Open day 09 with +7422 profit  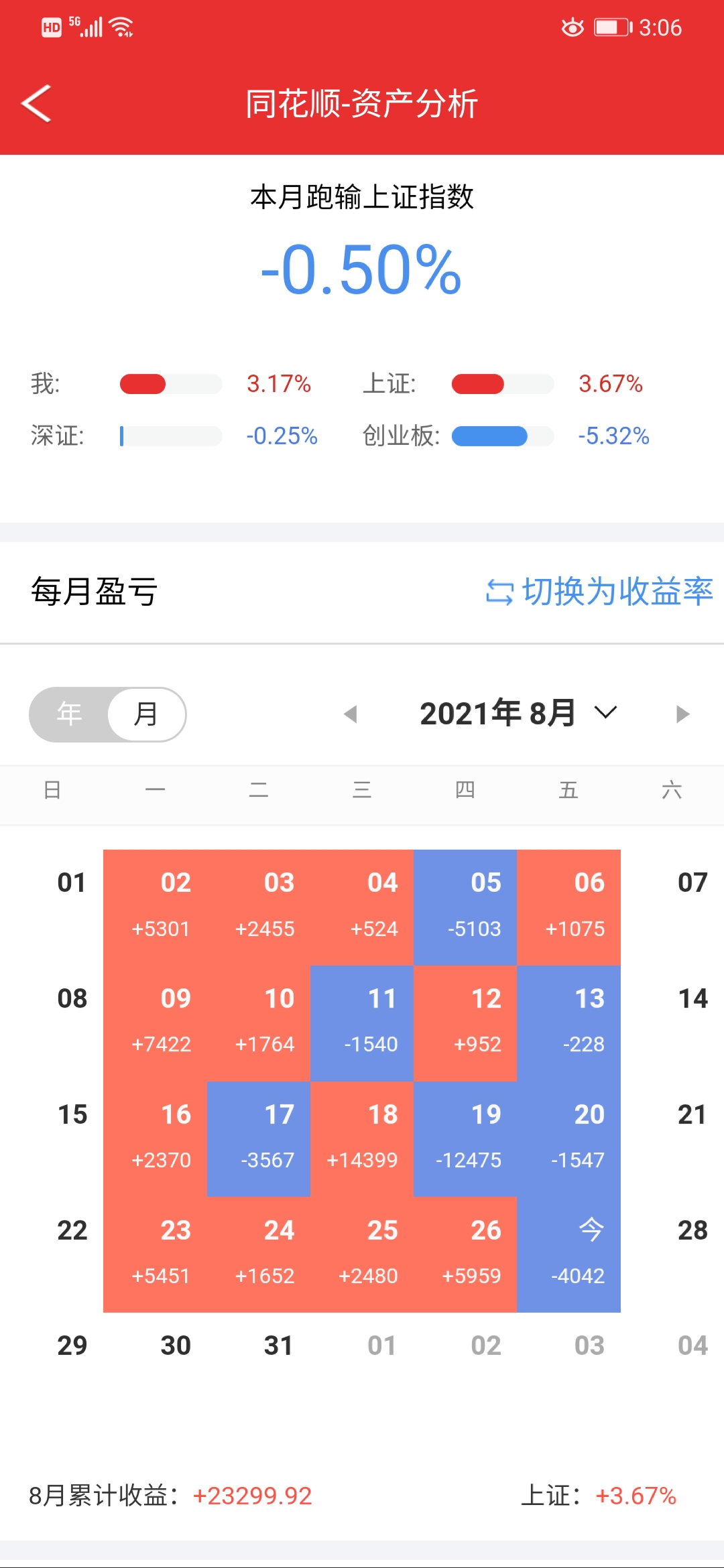click(x=156, y=1023)
